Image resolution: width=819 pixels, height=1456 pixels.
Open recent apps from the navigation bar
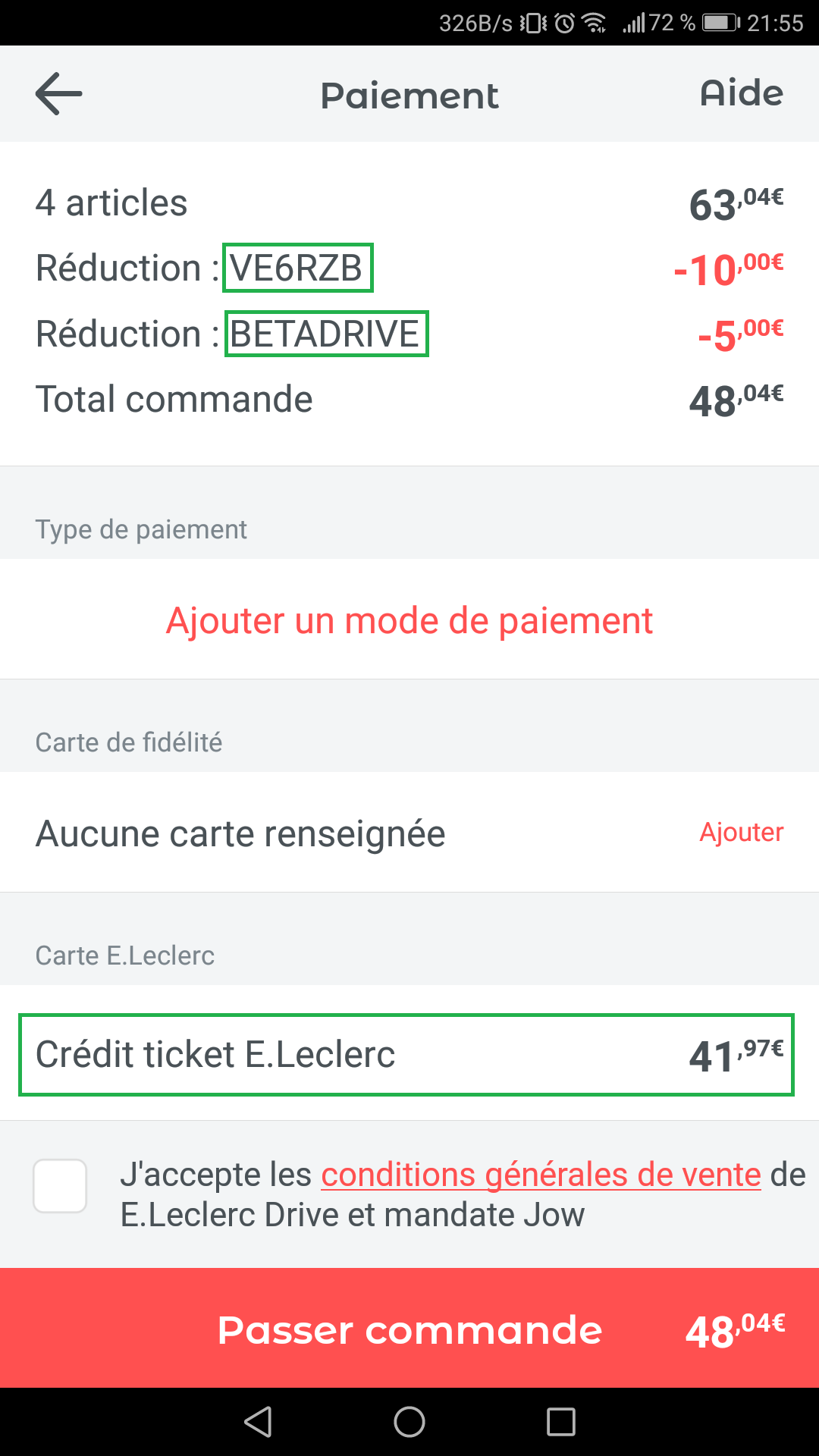pos(561,1422)
